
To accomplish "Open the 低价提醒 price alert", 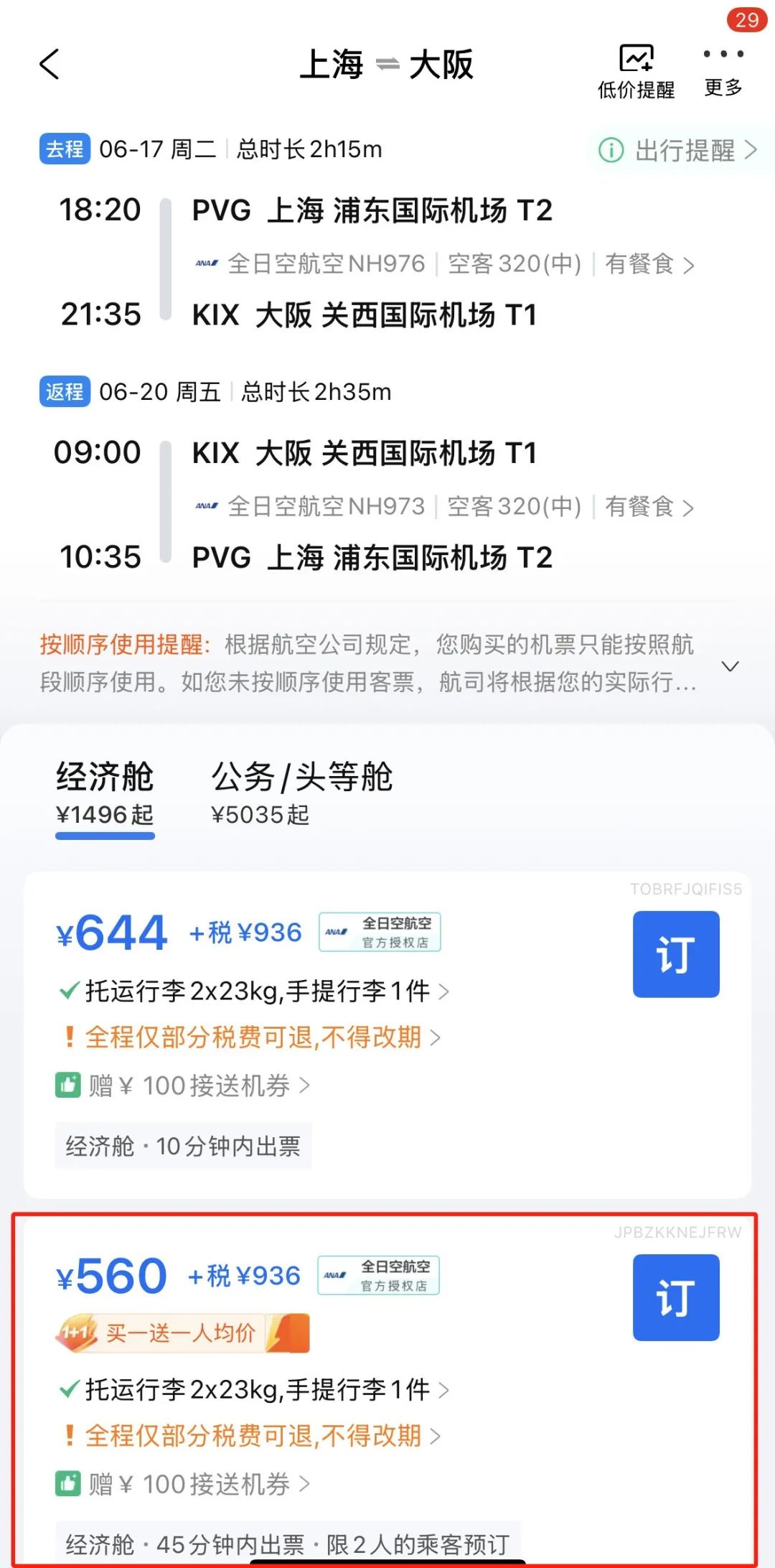I will pyautogui.click(x=636, y=70).
